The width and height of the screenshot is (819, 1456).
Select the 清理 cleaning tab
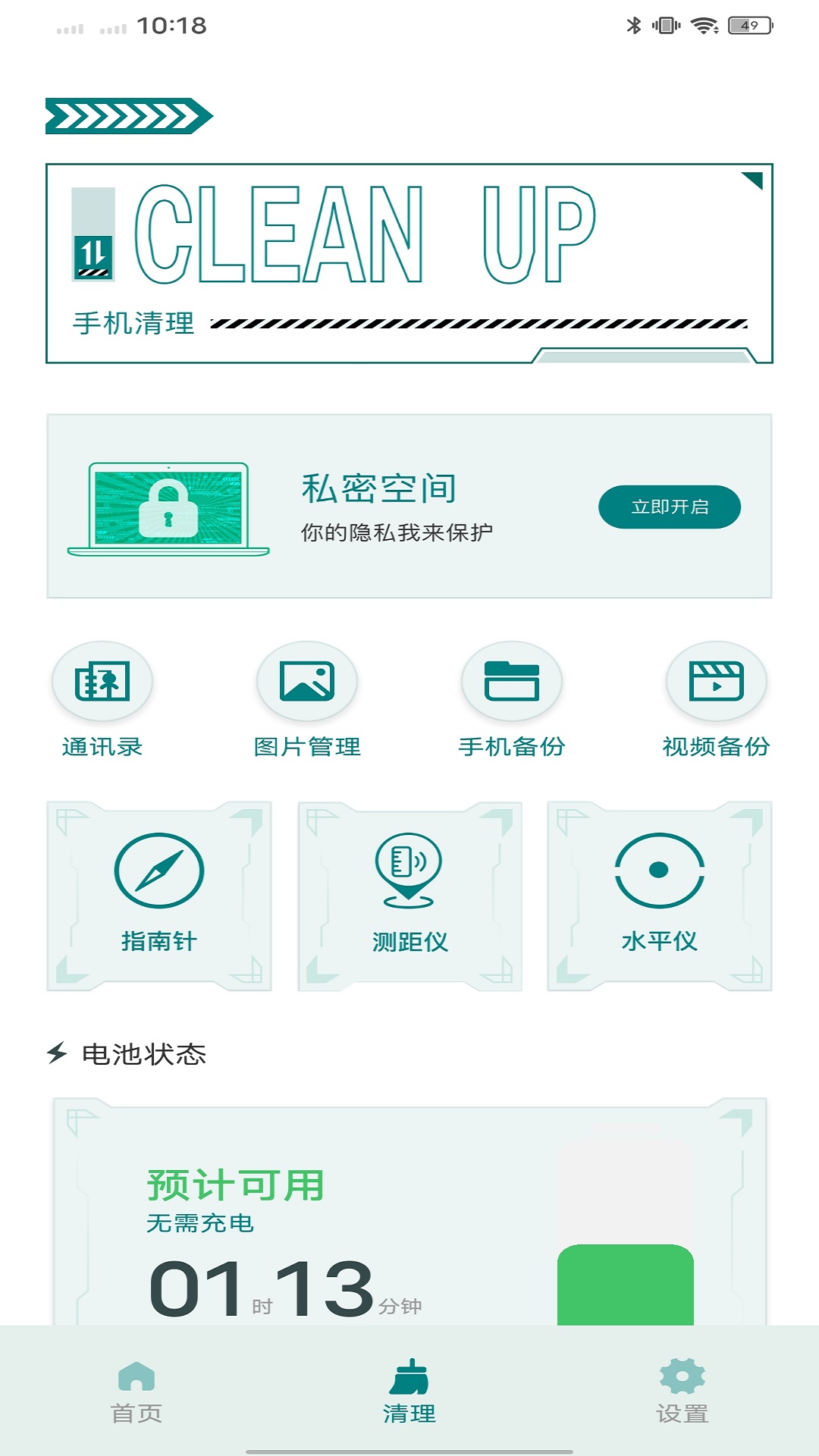pos(409,1392)
